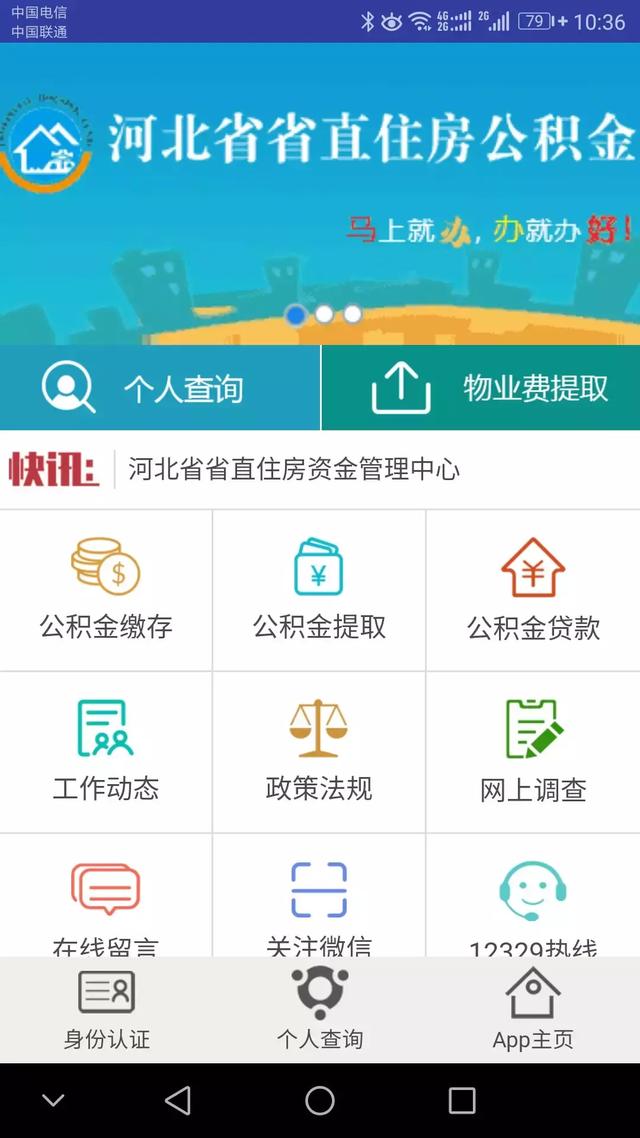Open 网上调查 survey

pyautogui.click(x=533, y=752)
